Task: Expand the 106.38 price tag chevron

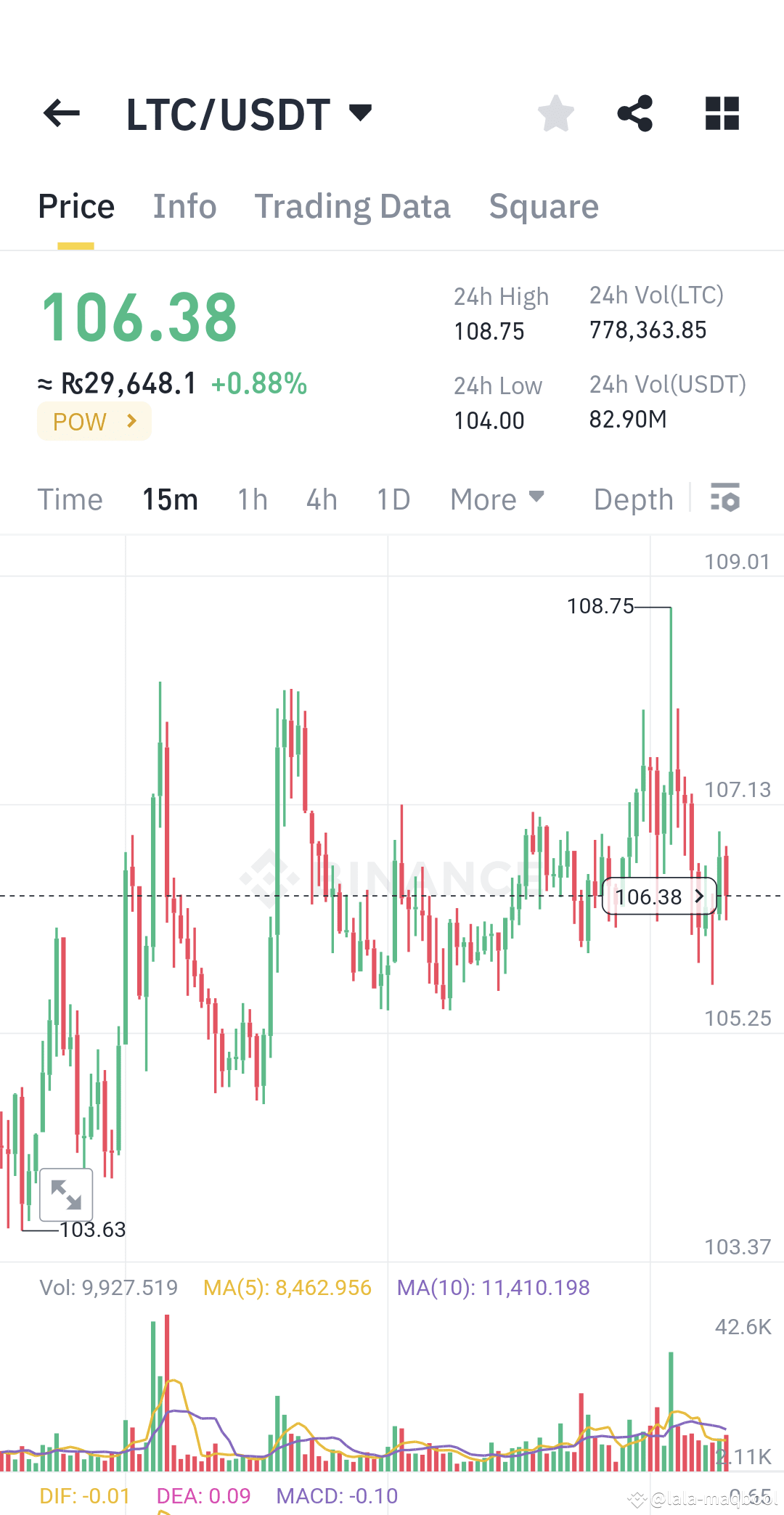Action: pyautogui.click(x=699, y=897)
